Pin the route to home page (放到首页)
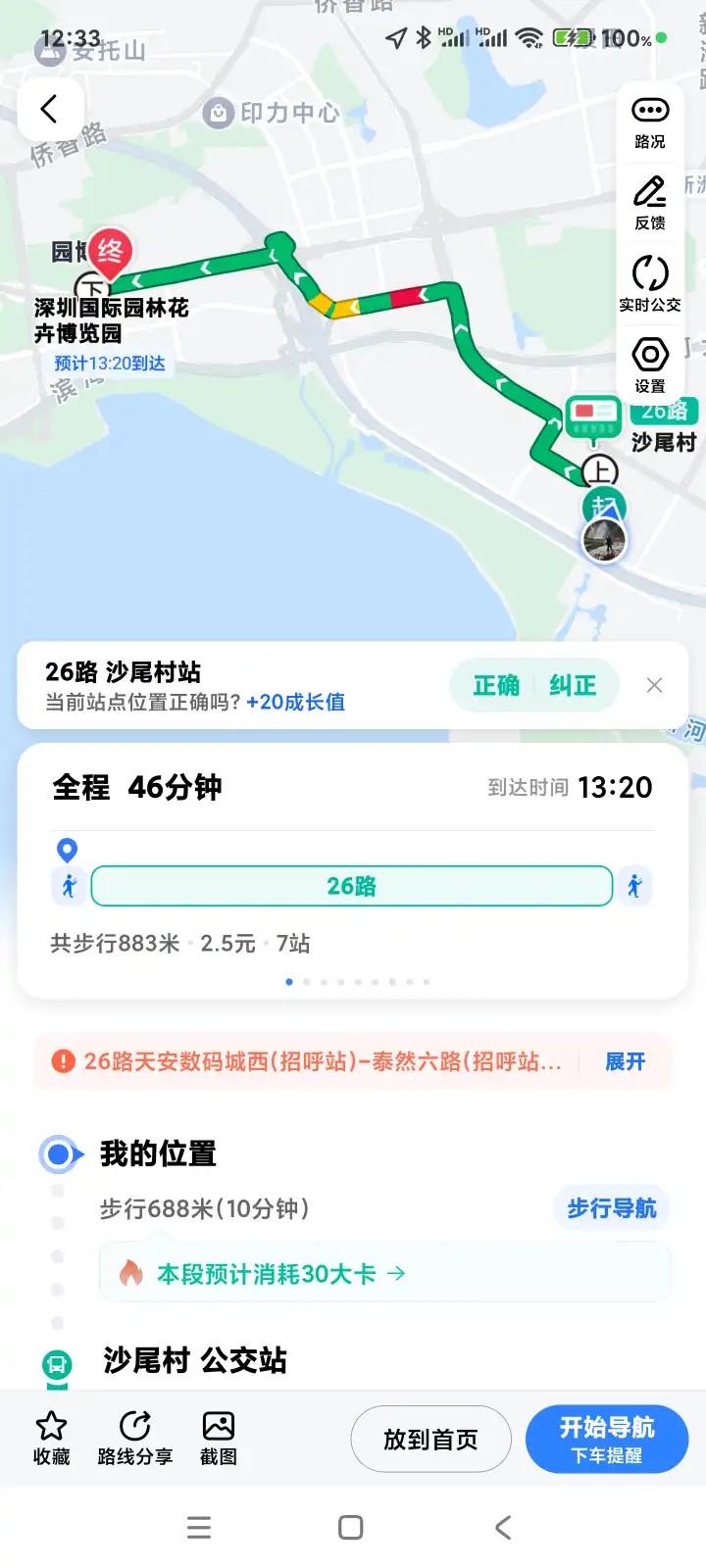Viewport: 706px width, 1568px height. point(430,1439)
